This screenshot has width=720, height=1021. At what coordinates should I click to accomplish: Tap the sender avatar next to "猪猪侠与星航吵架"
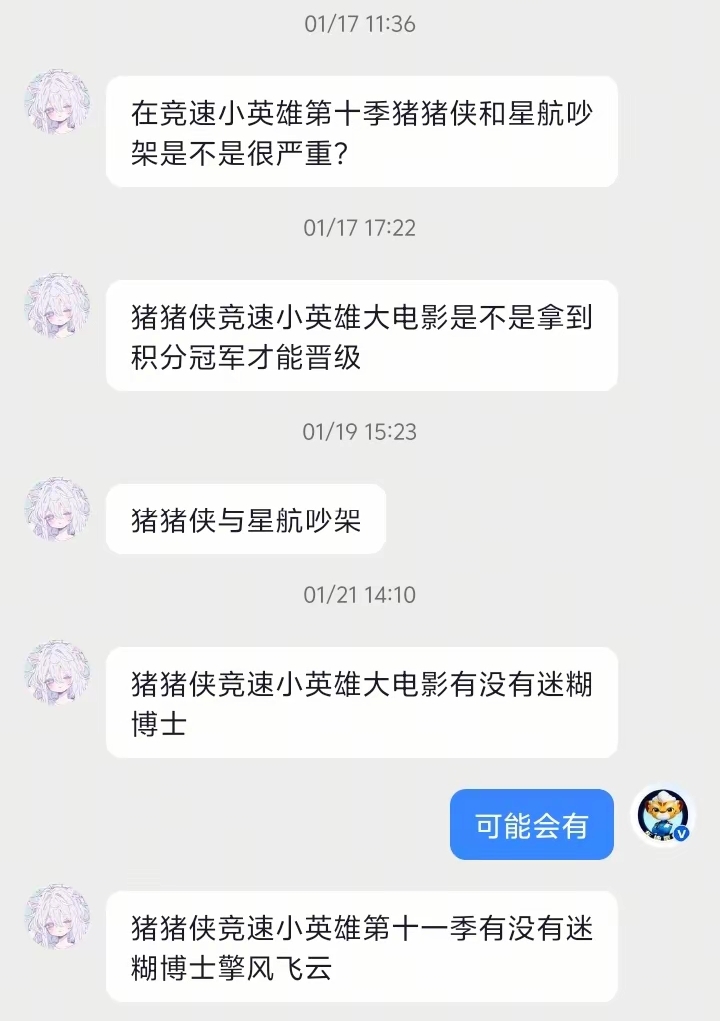pos(57,510)
